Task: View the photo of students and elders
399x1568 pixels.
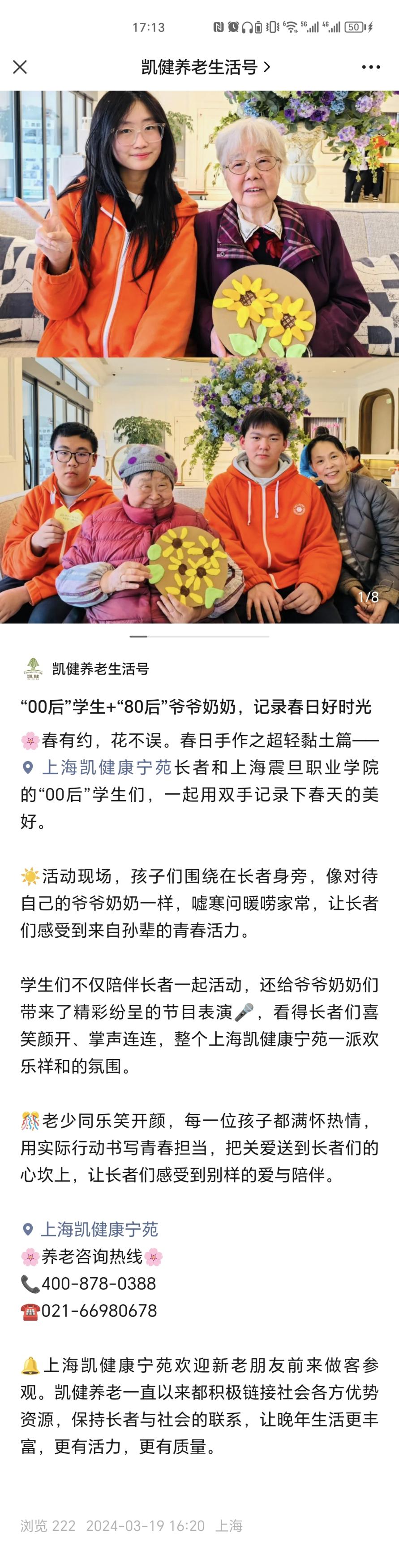Action: [x=200, y=357]
